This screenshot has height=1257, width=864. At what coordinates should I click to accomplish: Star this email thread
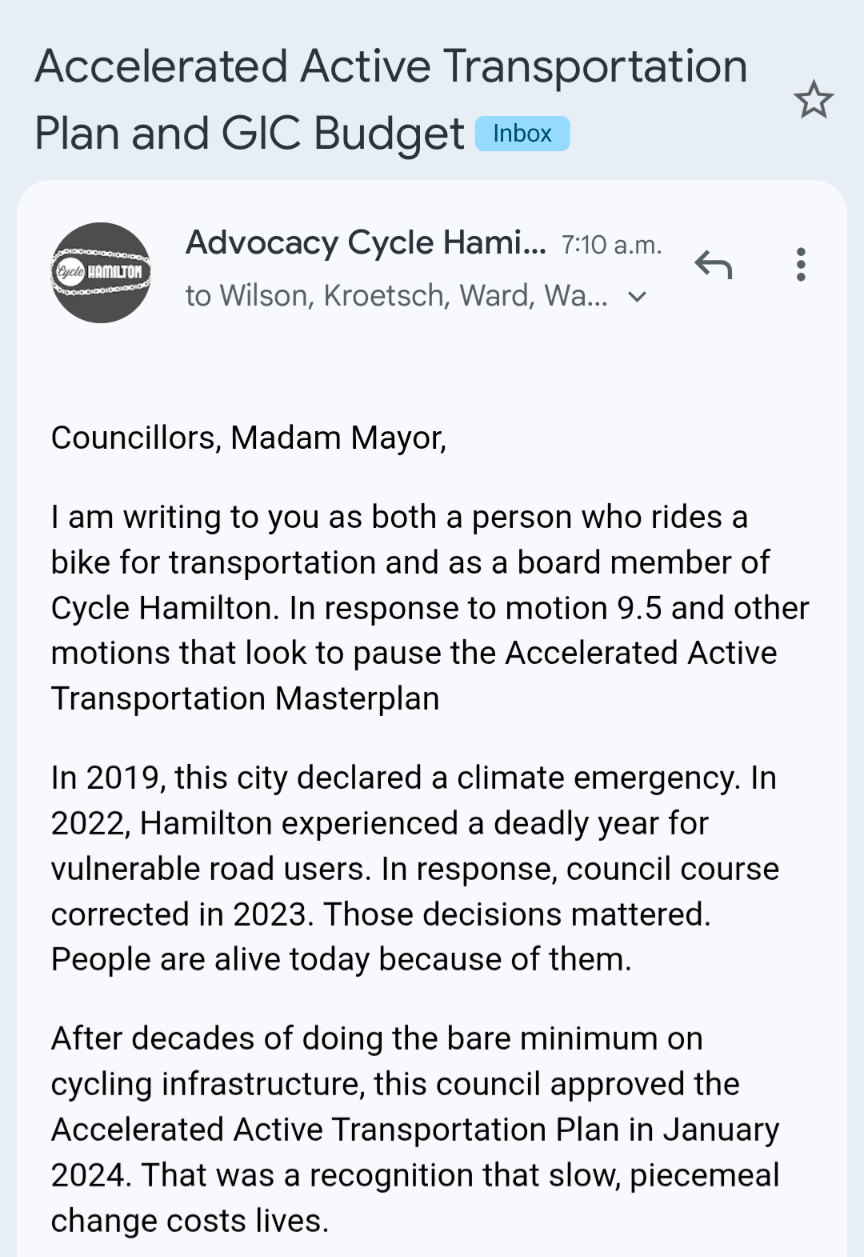tap(812, 100)
